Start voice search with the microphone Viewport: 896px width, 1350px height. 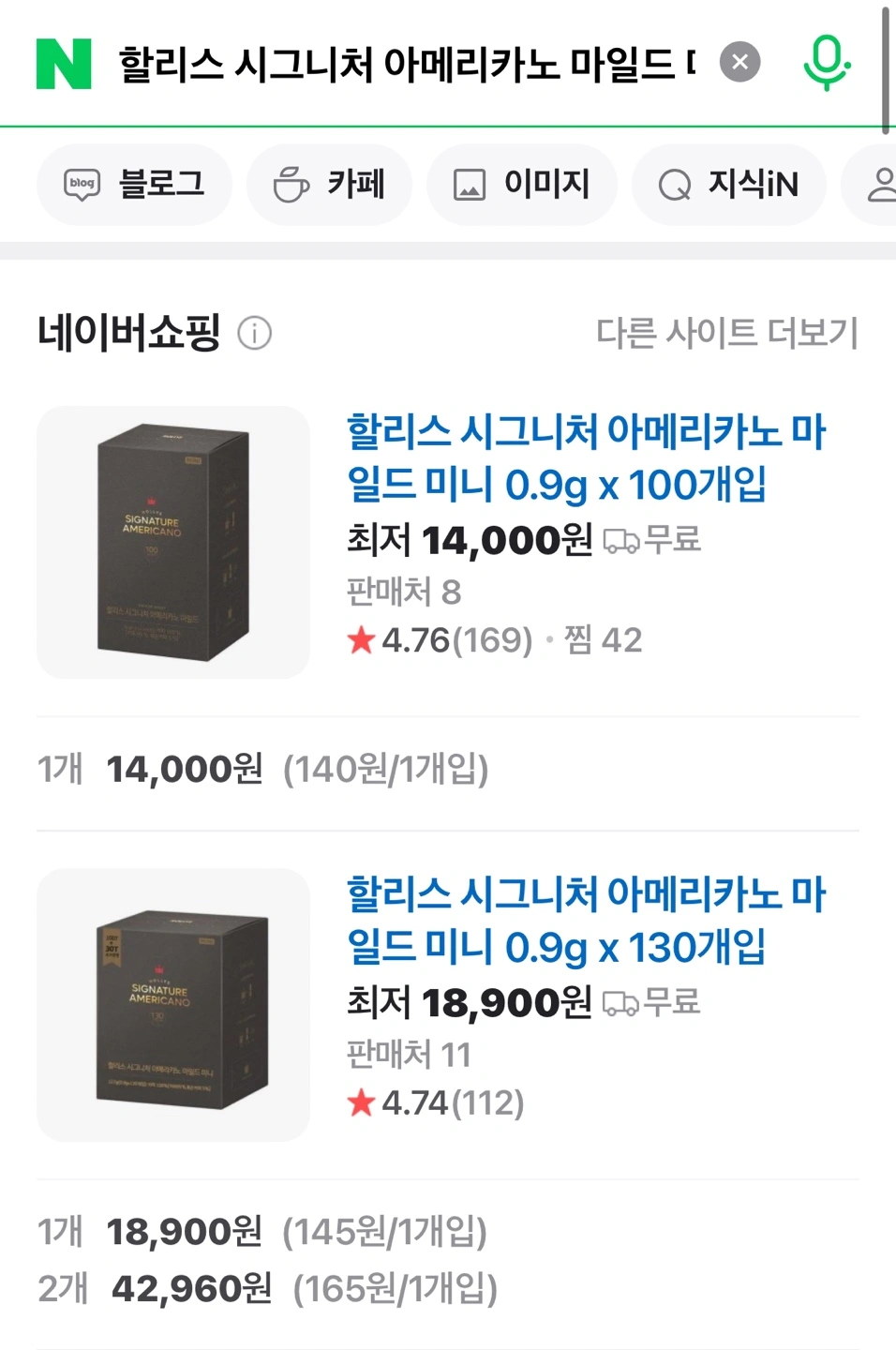(x=827, y=63)
